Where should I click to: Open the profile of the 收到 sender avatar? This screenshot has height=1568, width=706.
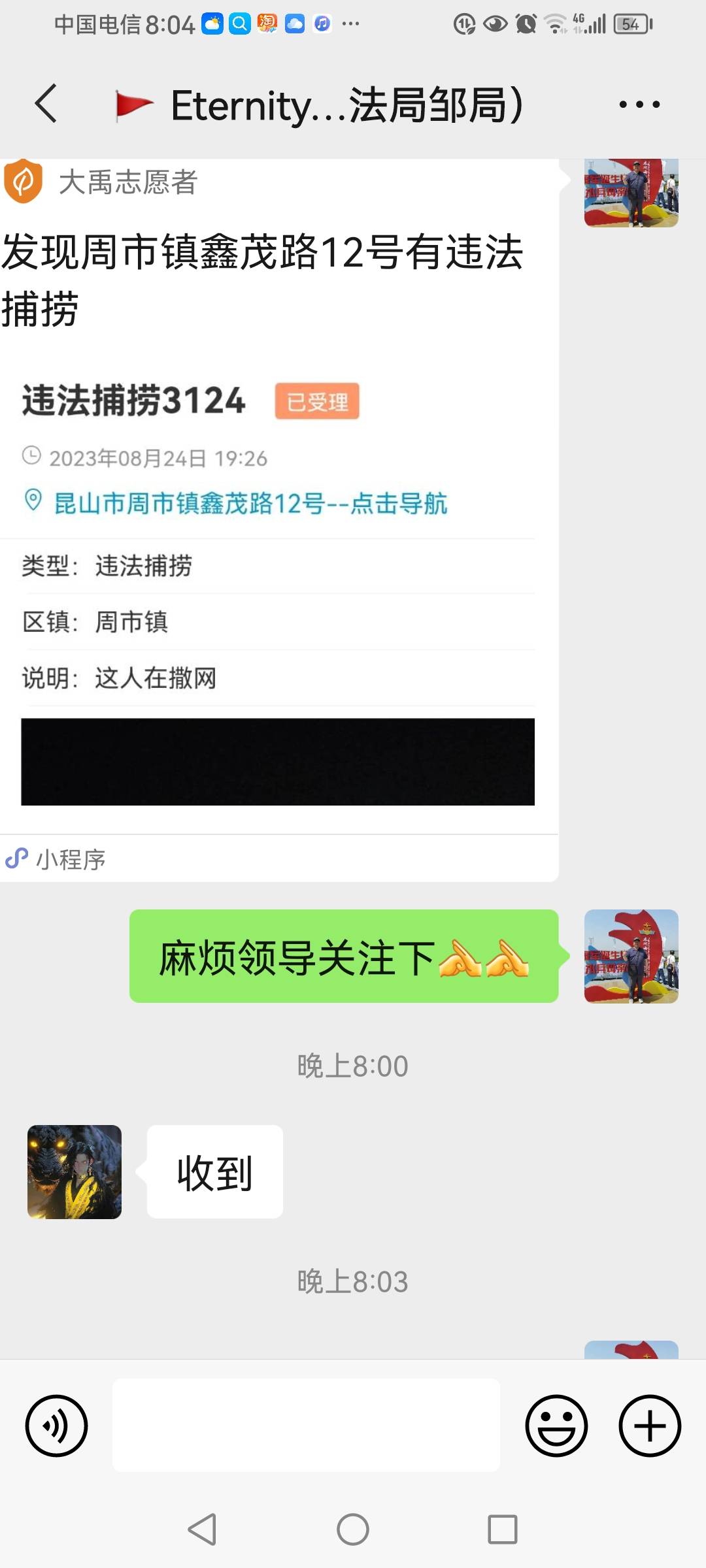click(75, 1171)
